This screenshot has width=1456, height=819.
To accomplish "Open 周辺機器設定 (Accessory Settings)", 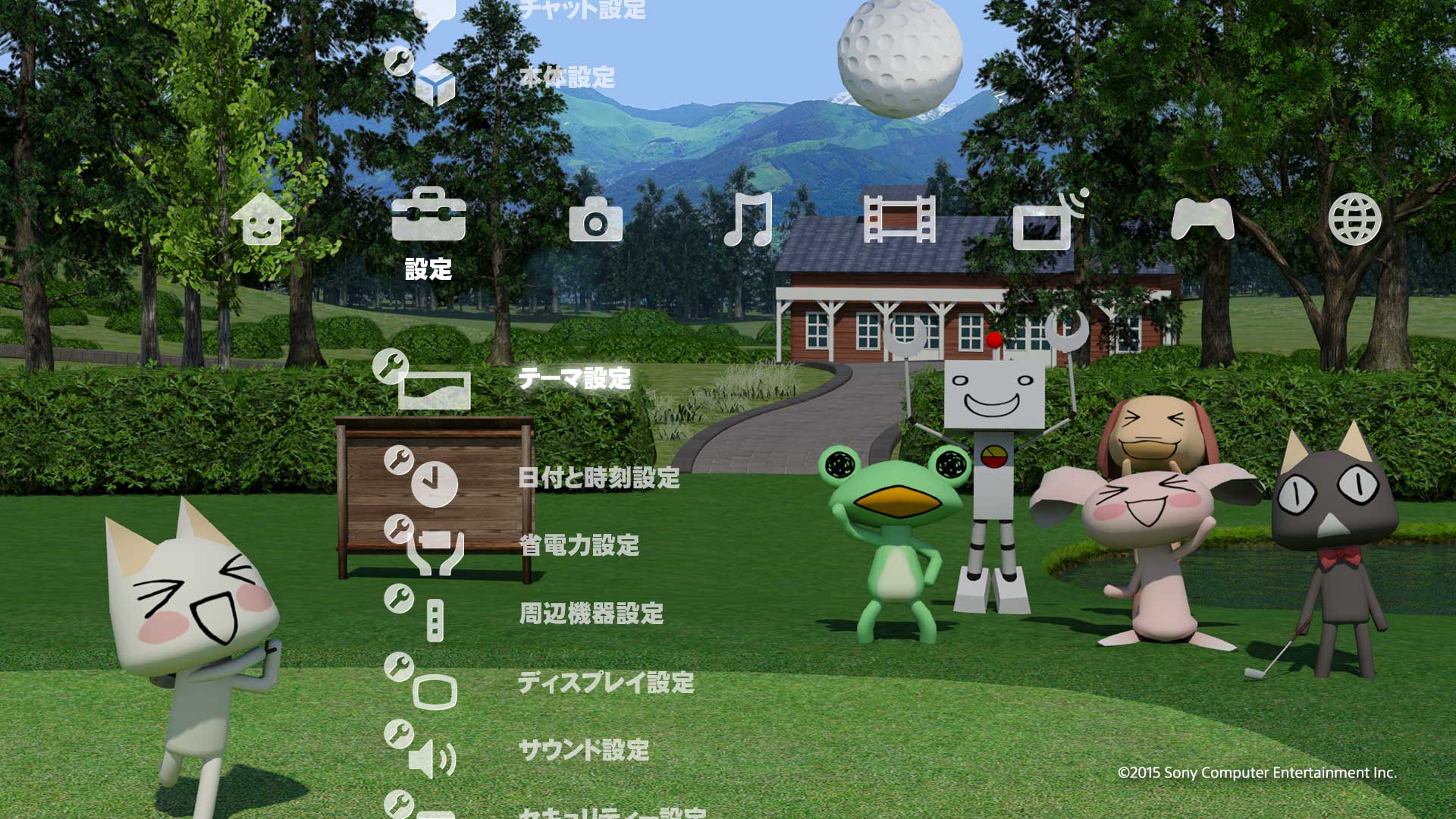I will (x=523, y=613).
